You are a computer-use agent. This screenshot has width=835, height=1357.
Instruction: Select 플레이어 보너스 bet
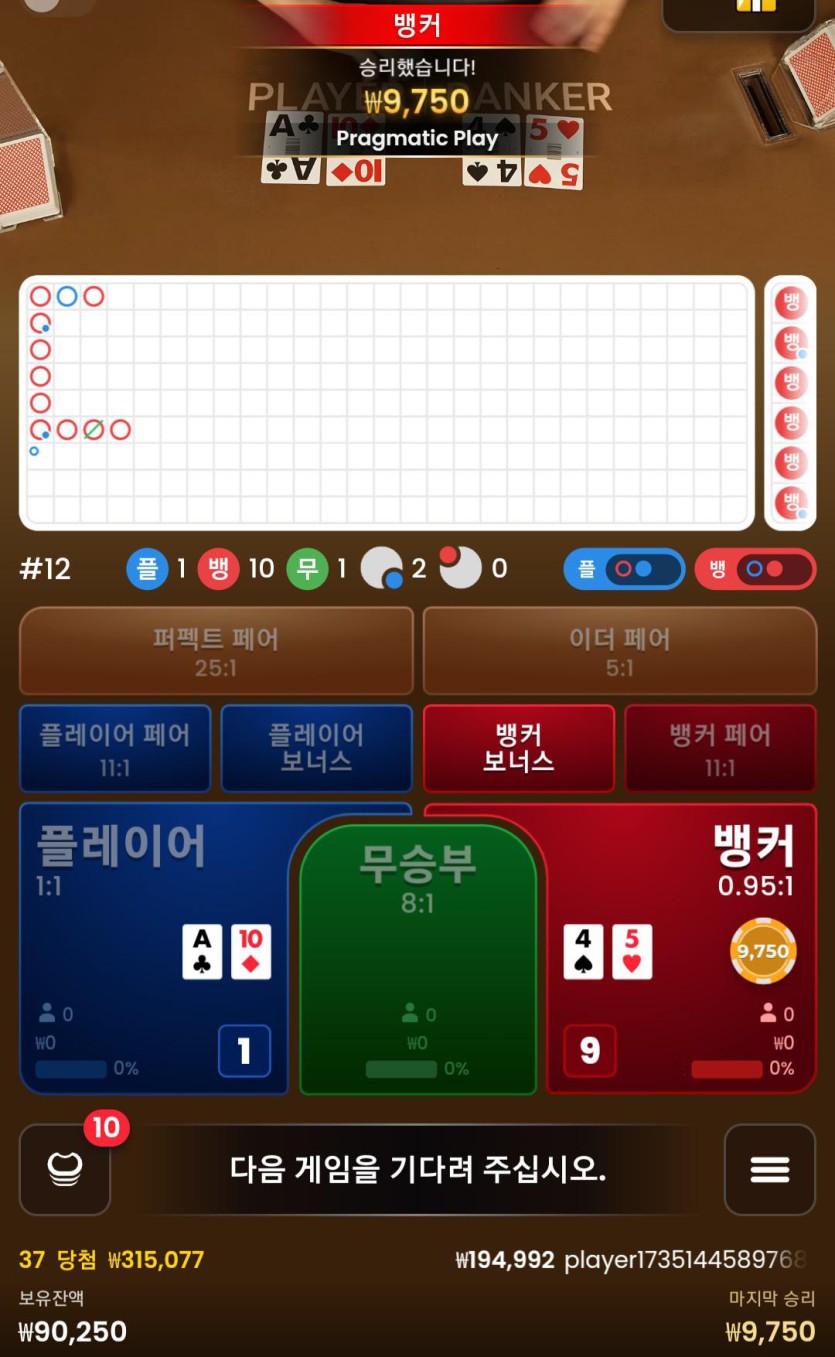coord(316,748)
